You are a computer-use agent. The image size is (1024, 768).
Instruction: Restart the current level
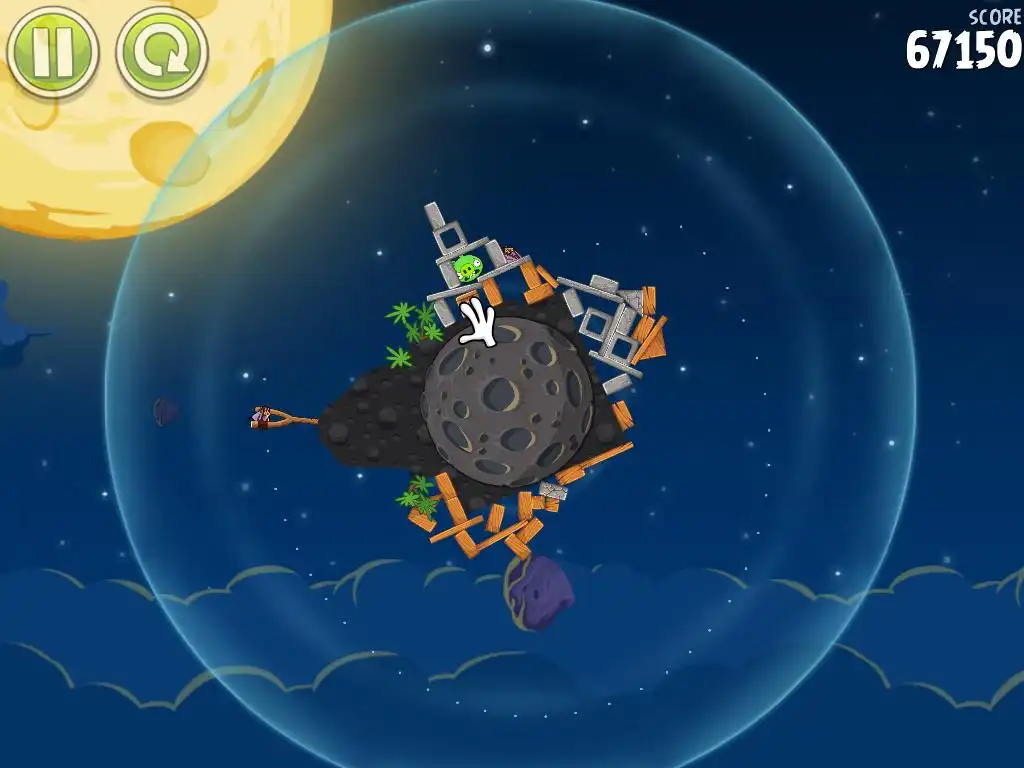(161, 51)
